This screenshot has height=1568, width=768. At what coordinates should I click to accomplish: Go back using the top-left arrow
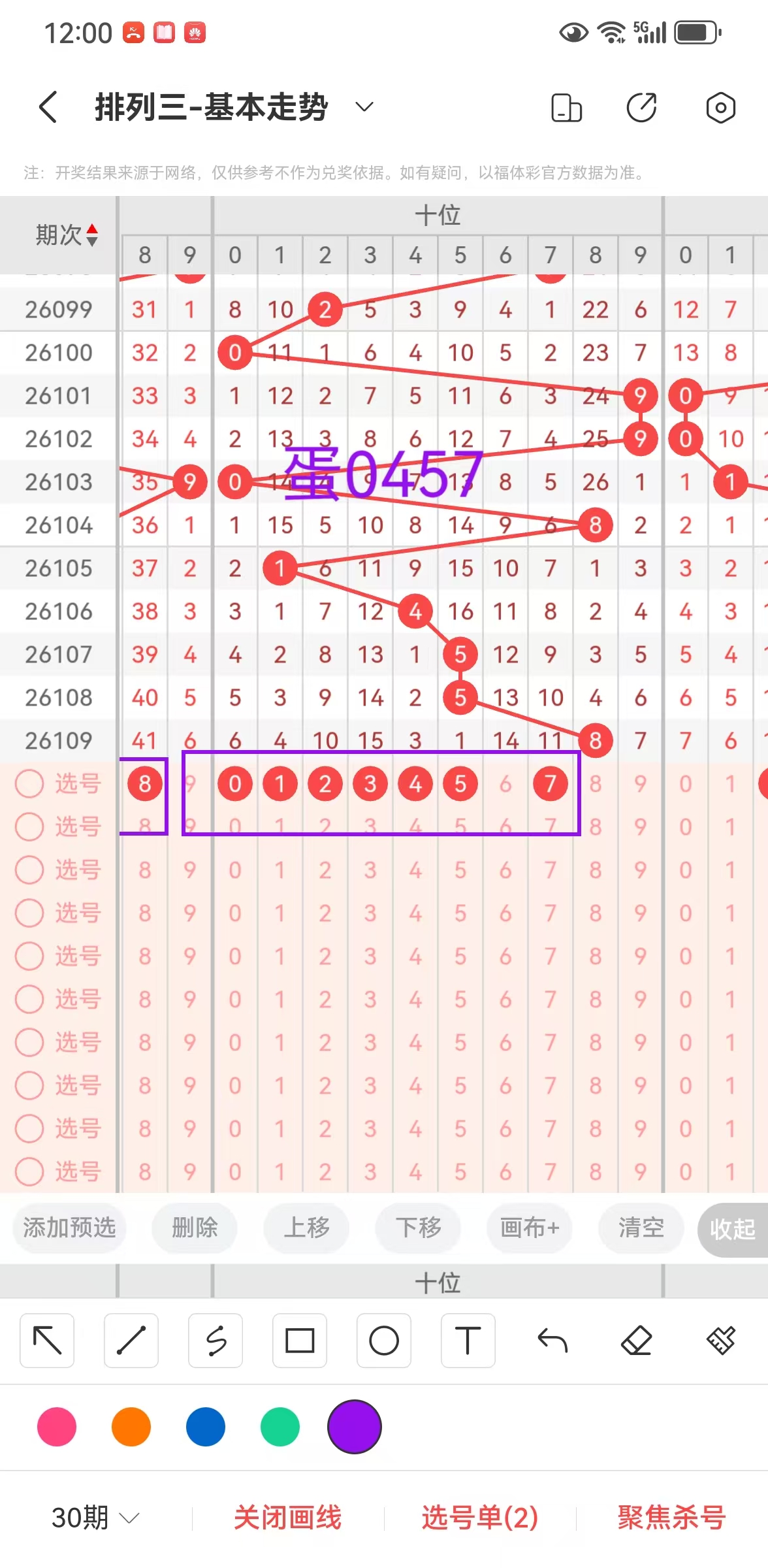(48, 107)
